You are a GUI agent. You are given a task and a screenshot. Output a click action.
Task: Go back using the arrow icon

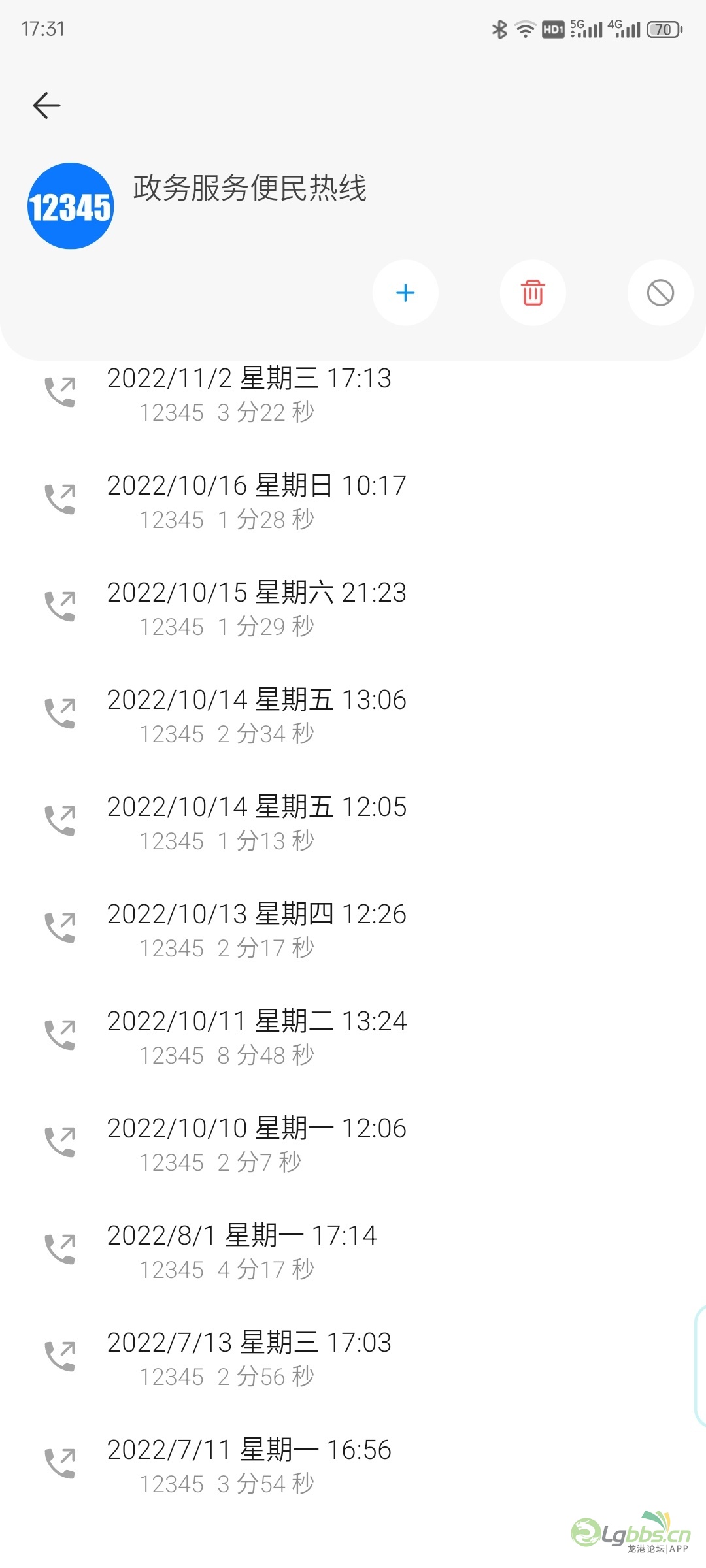tap(46, 105)
